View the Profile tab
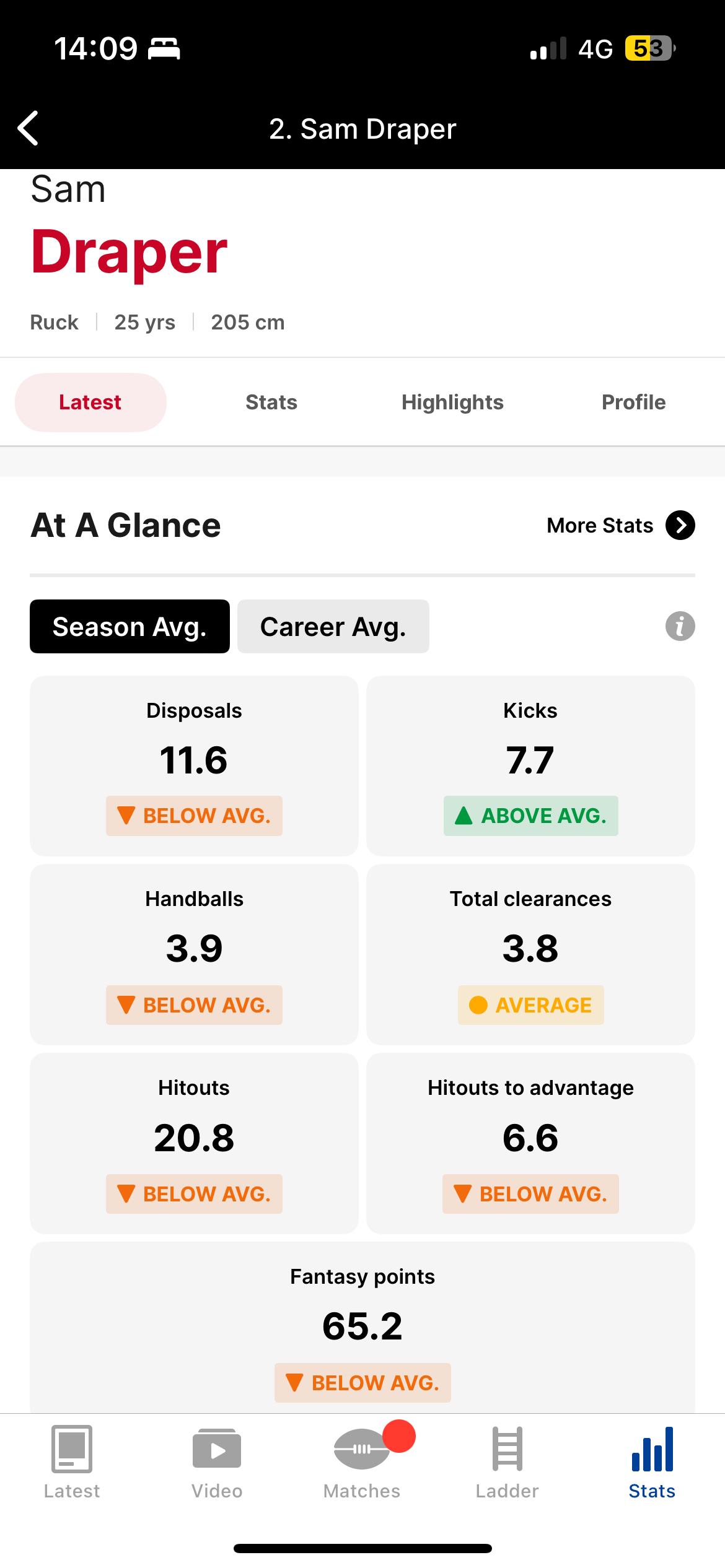This screenshot has width=725, height=1568. click(634, 403)
